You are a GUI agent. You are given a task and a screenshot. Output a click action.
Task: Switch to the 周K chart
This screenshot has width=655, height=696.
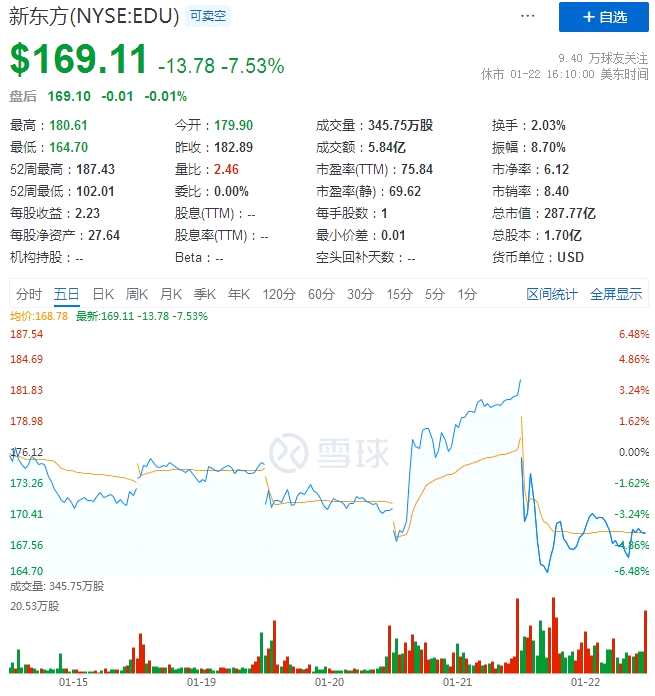point(137,294)
